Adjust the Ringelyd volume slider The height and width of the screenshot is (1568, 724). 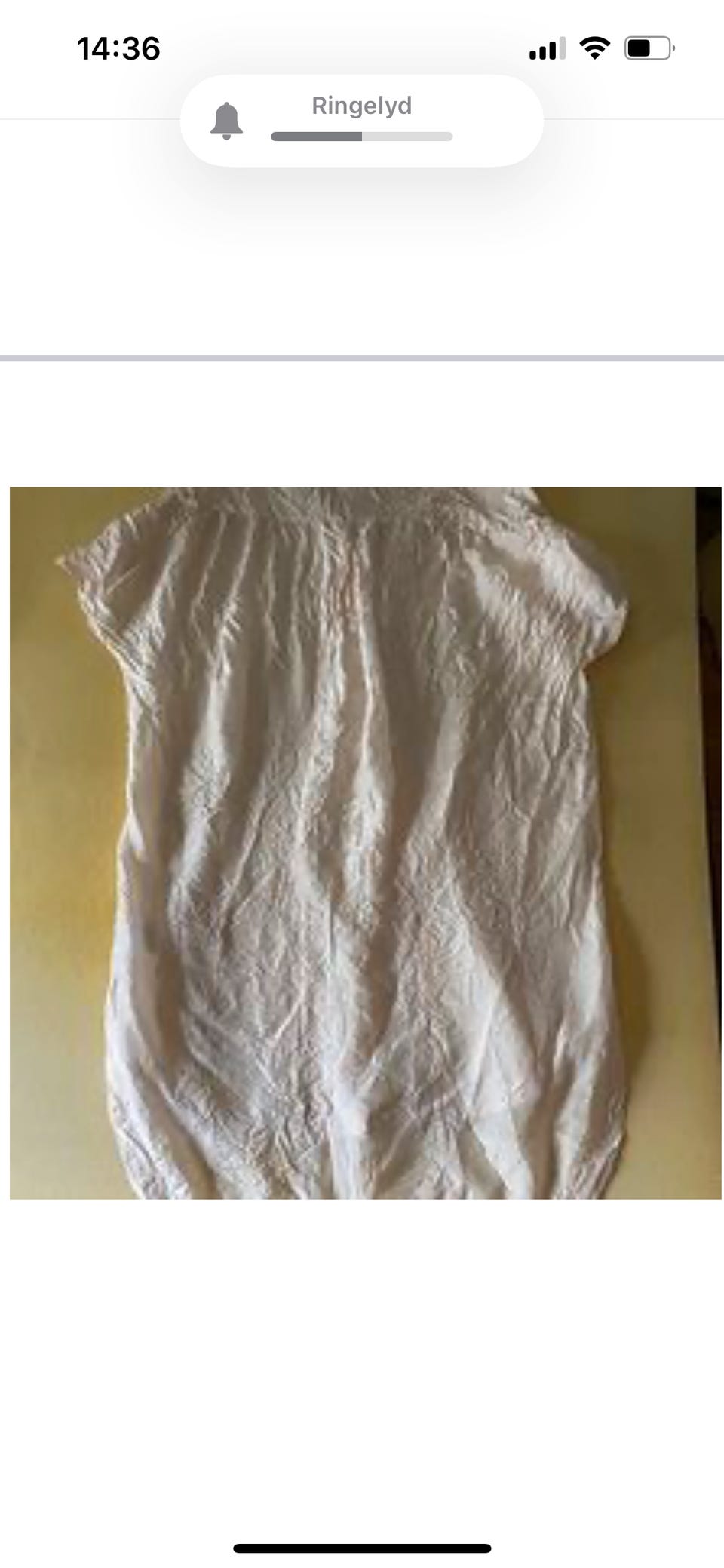pos(362,137)
